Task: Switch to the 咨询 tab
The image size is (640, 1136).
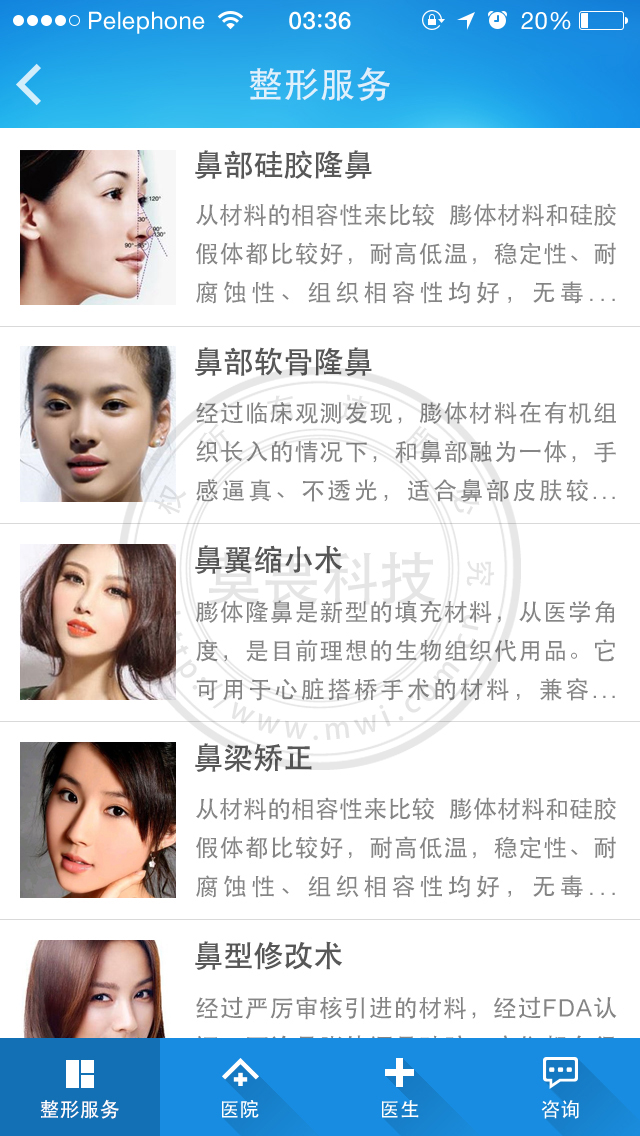Action: [x=560, y=1088]
